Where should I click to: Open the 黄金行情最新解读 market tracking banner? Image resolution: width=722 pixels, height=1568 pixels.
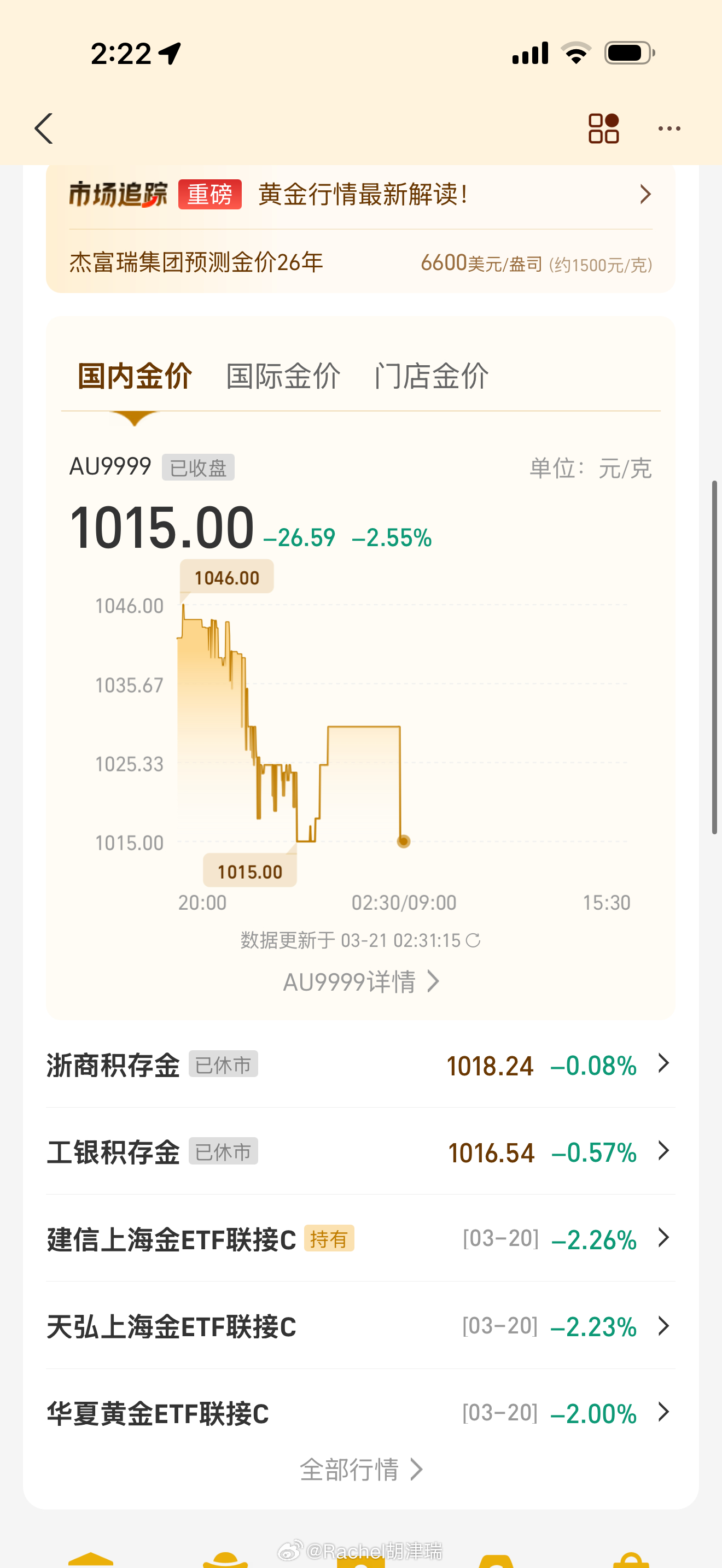(360, 195)
